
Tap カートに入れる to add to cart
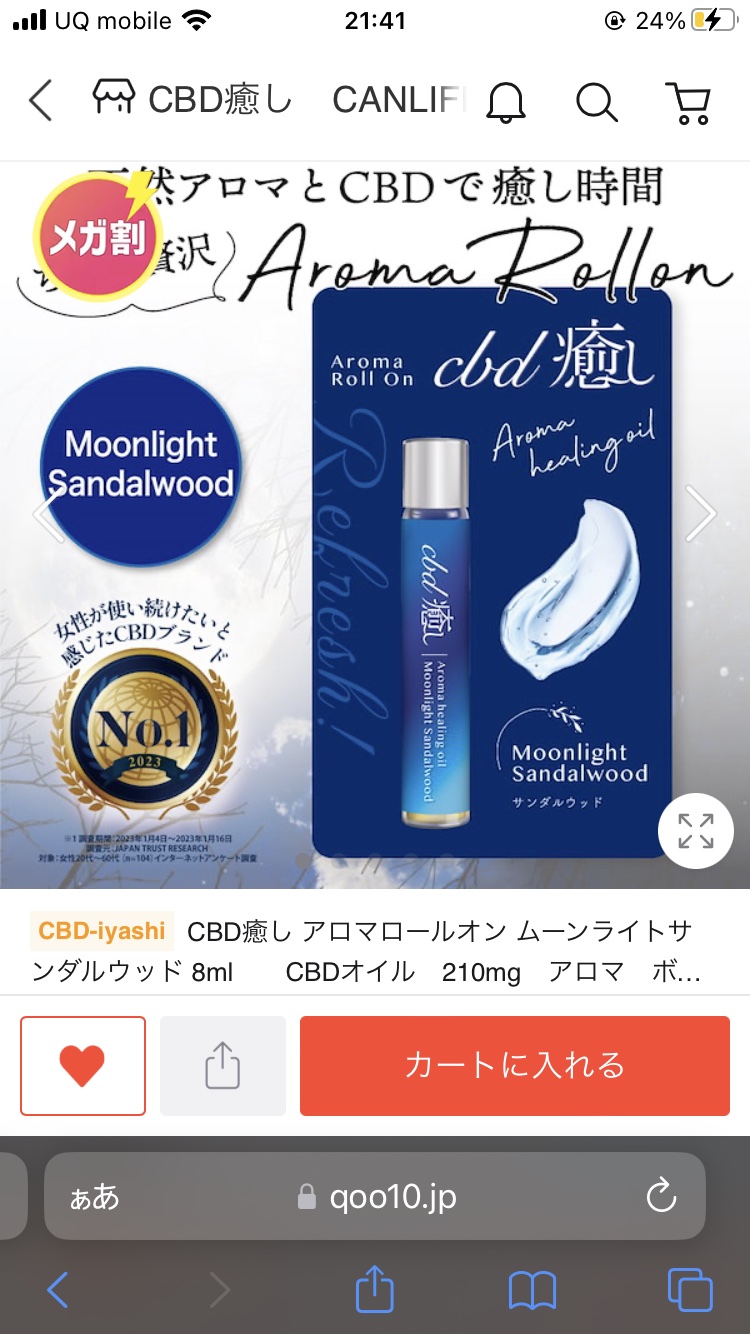(515, 1066)
